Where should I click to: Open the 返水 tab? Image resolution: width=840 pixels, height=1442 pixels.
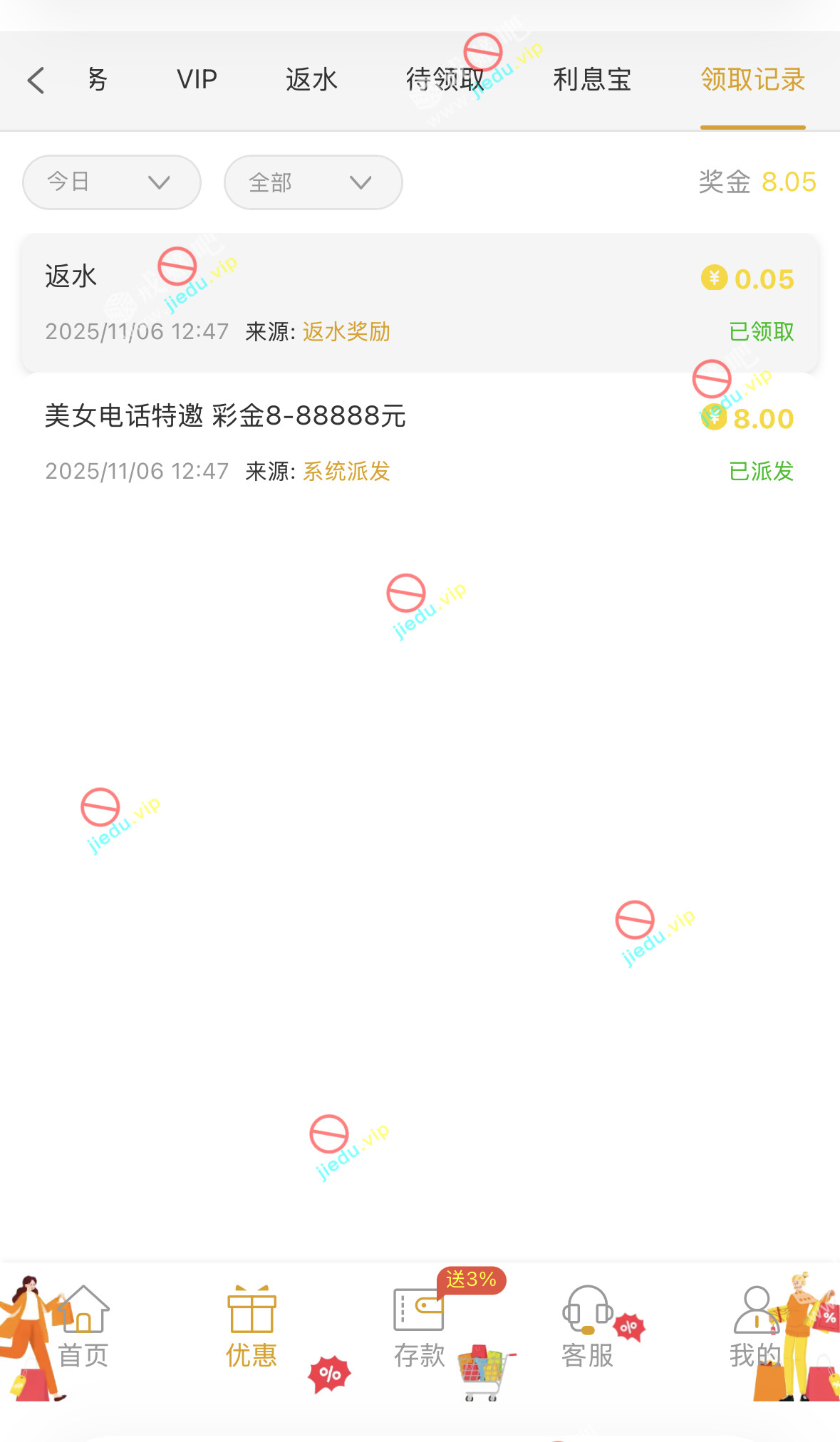(x=311, y=80)
